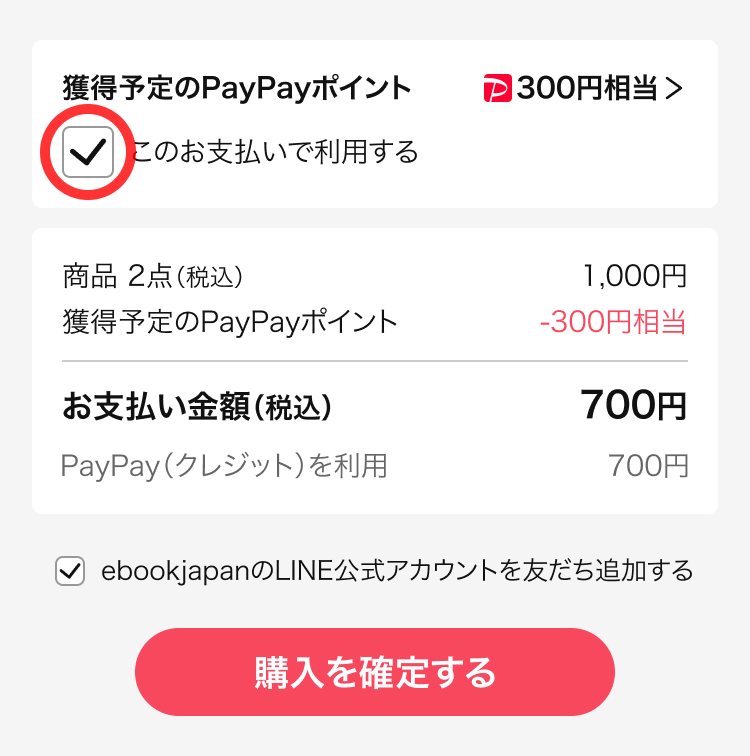Image resolution: width=750 pixels, height=756 pixels.
Task: Uncheck the ebookjapan LINE friend-add checkbox
Action: coord(70,572)
